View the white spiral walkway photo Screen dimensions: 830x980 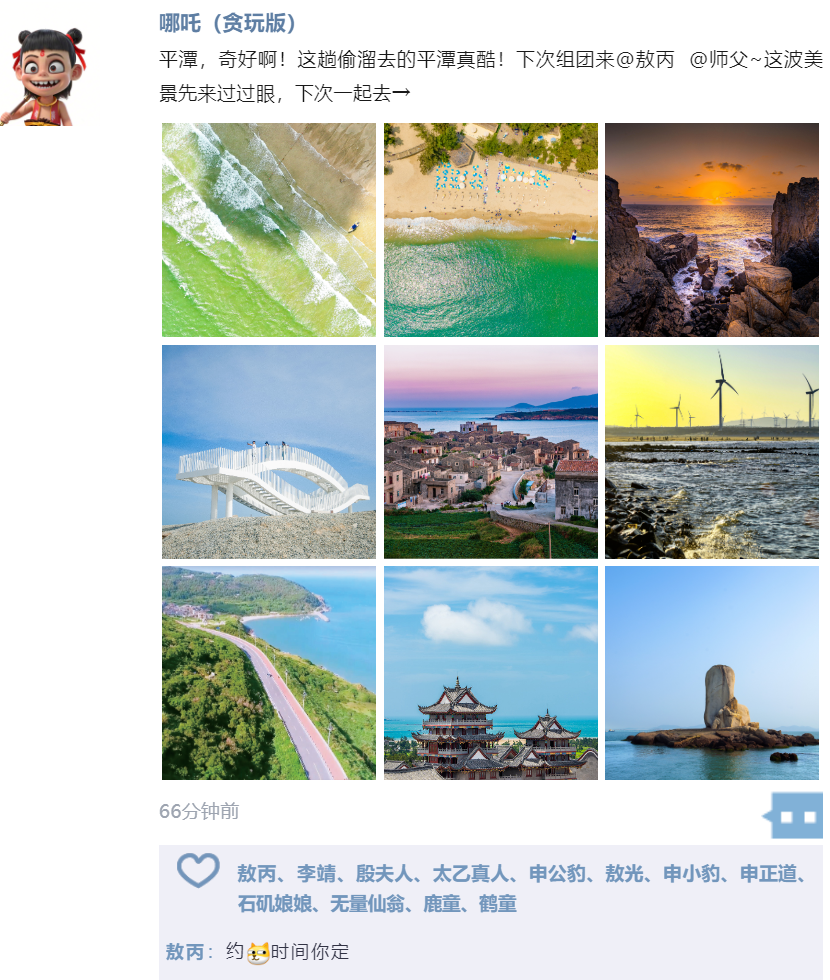(269, 451)
